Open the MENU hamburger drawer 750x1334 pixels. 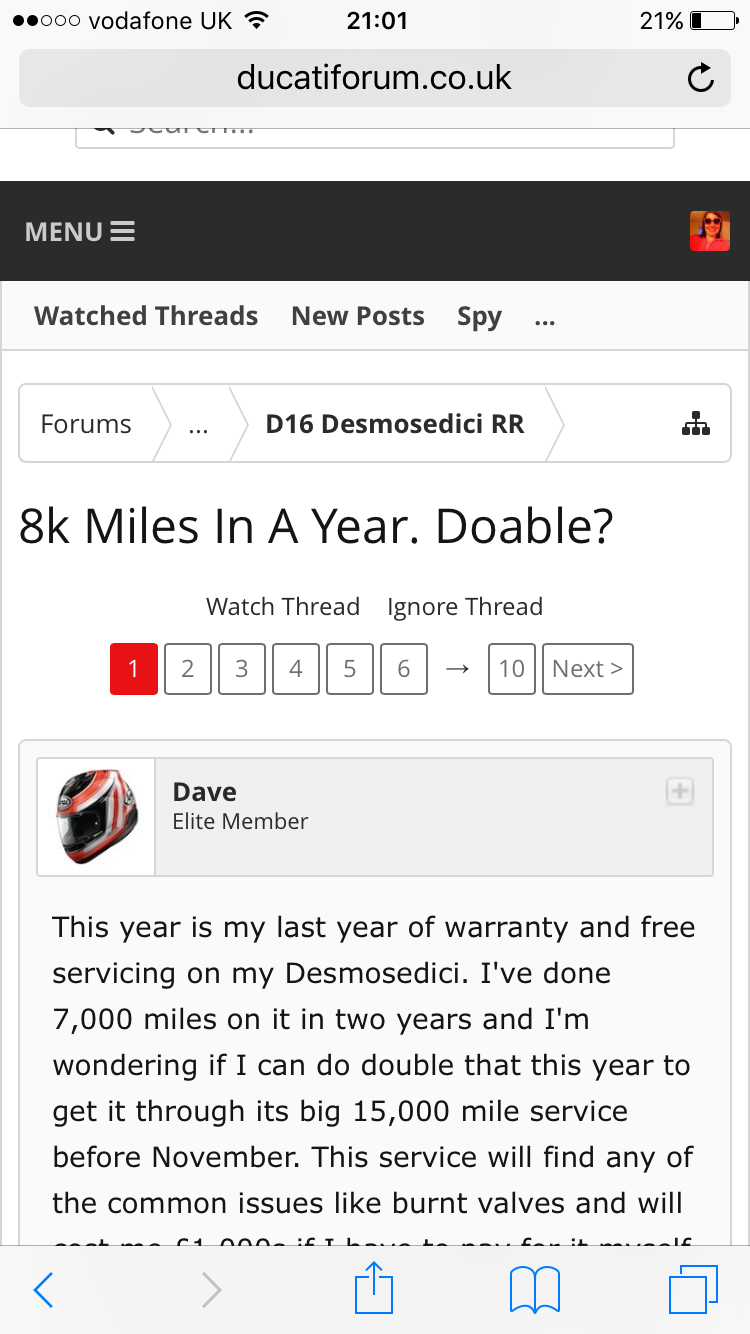coord(80,232)
